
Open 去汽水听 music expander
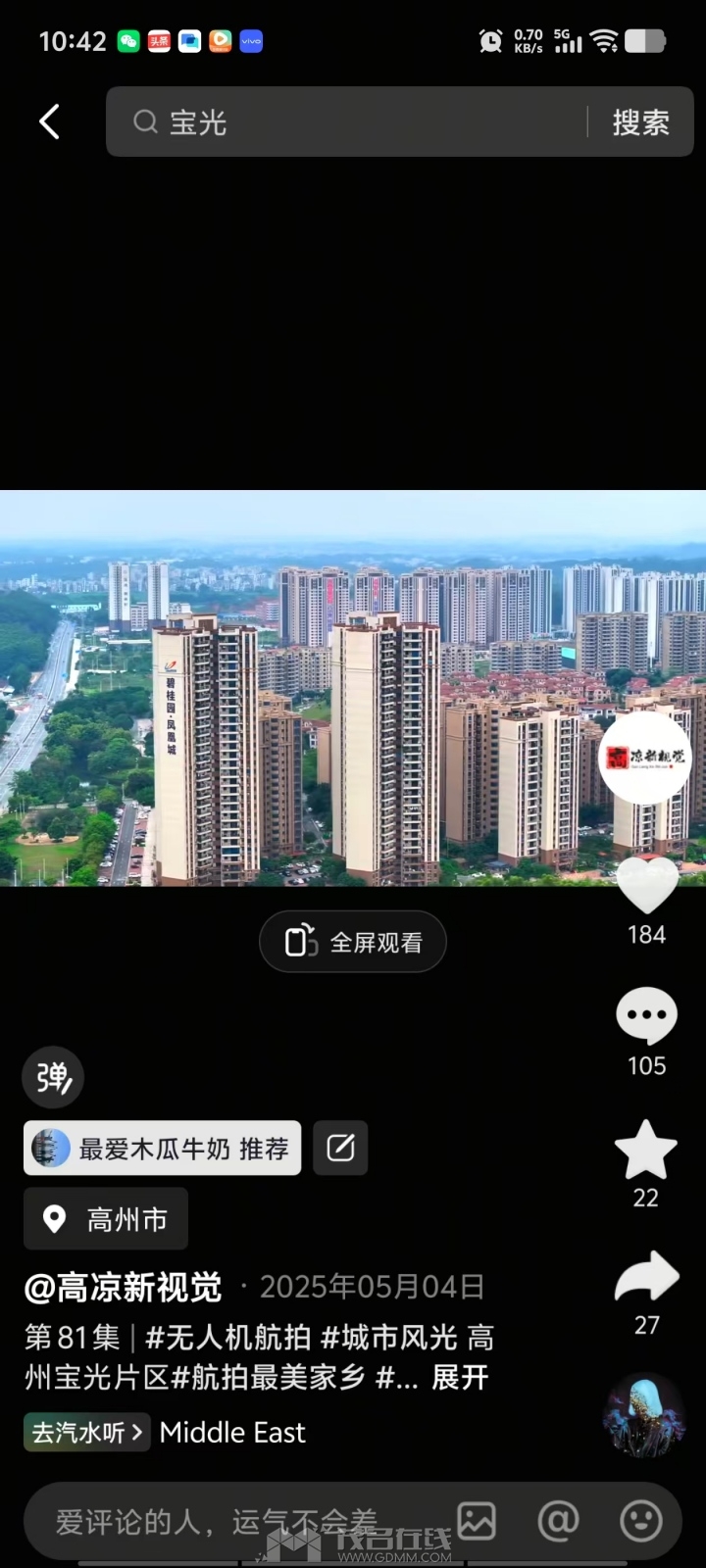[85, 1432]
